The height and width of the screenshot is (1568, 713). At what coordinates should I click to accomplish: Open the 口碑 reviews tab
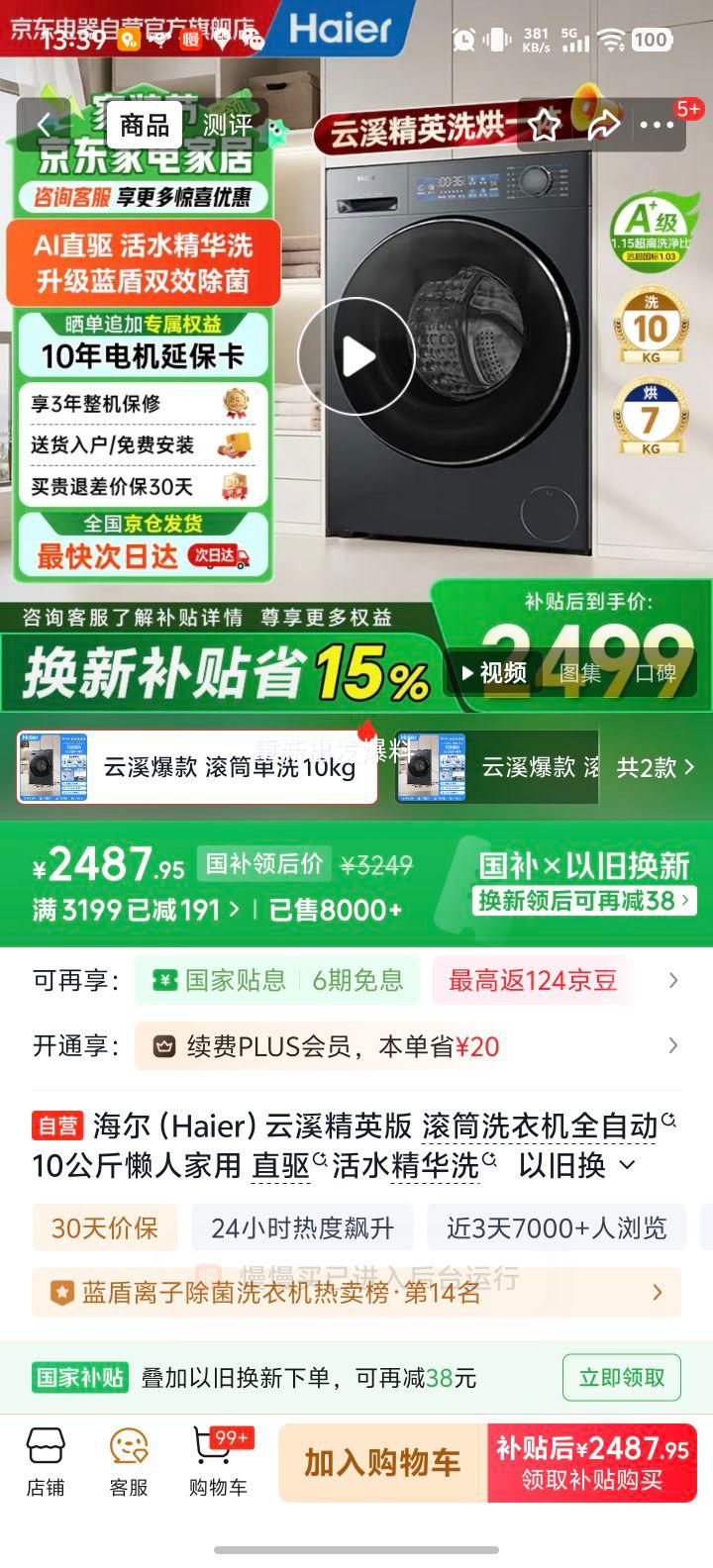click(660, 673)
